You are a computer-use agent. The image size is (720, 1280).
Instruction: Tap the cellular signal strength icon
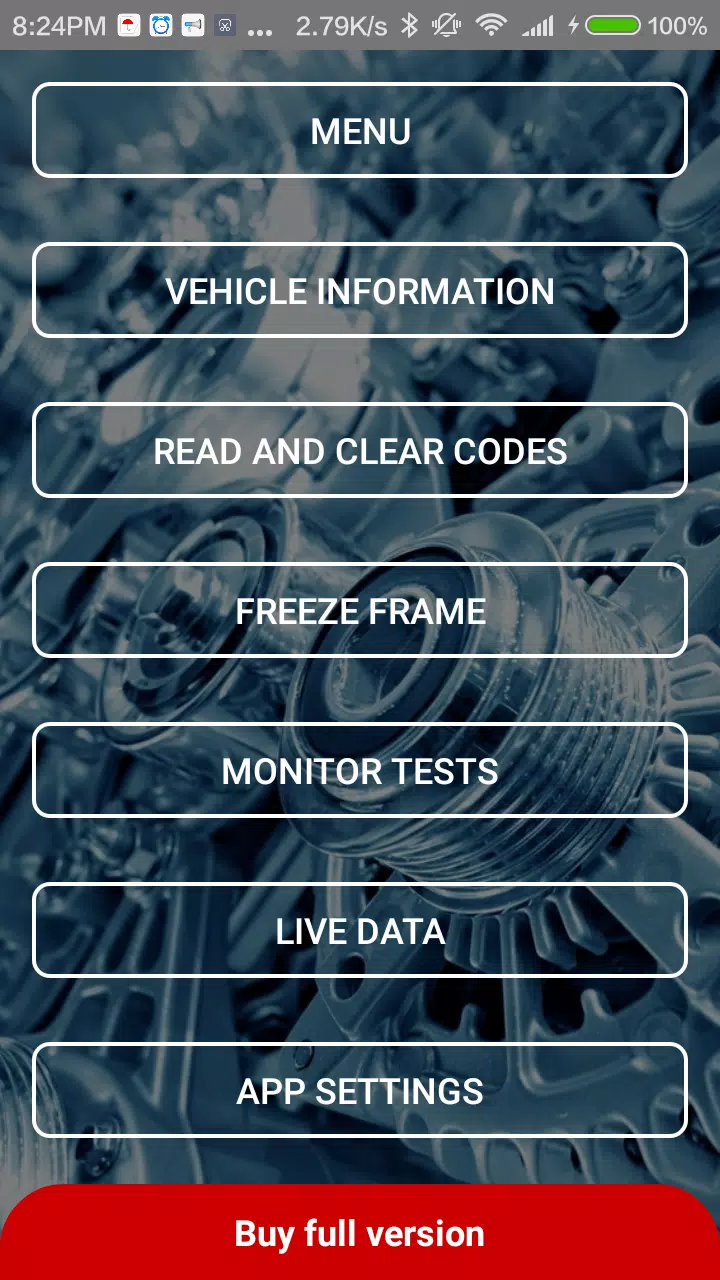(x=538, y=24)
